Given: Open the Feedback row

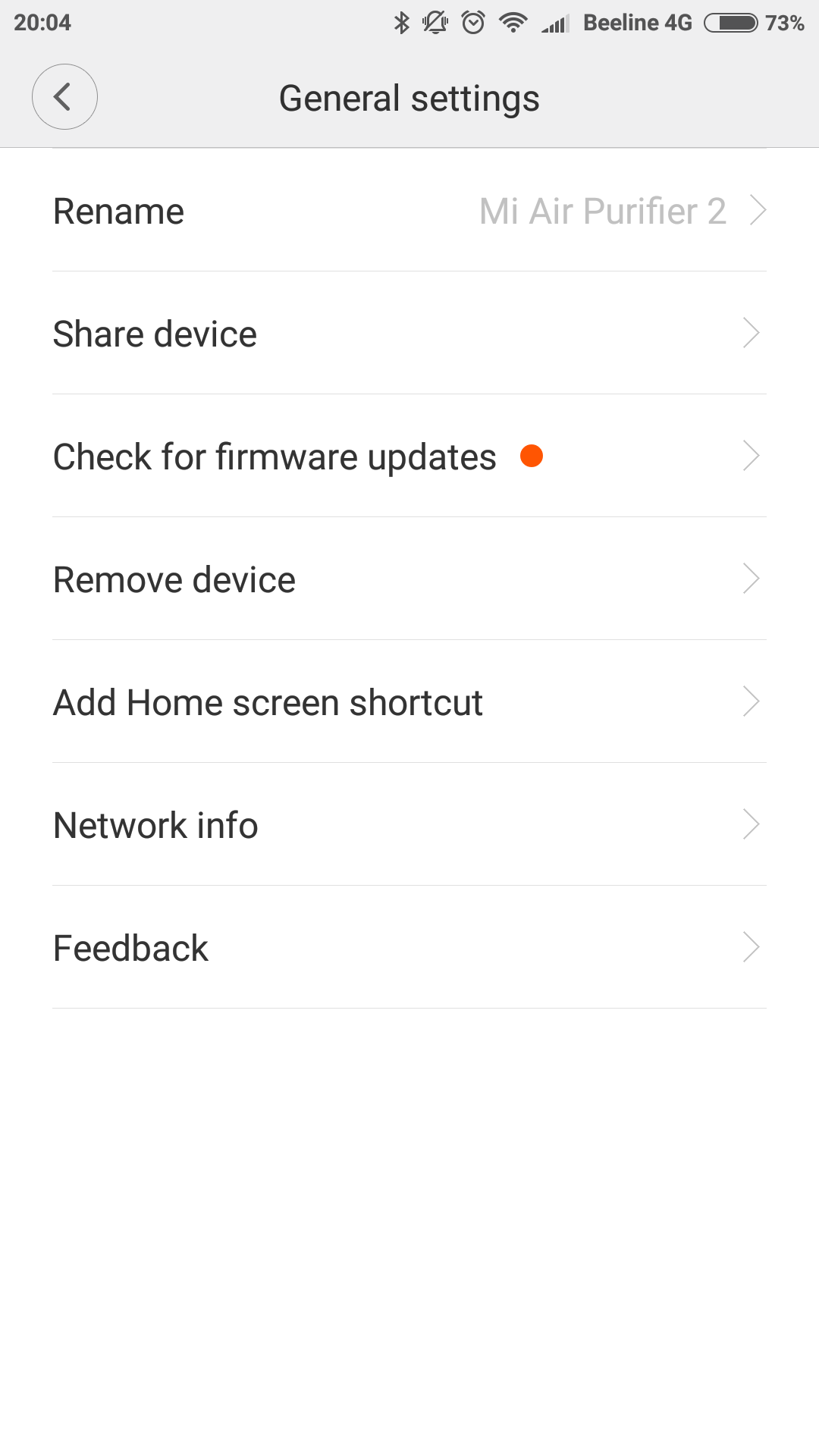Looking at the screenshot, I should tap(409, 947).
